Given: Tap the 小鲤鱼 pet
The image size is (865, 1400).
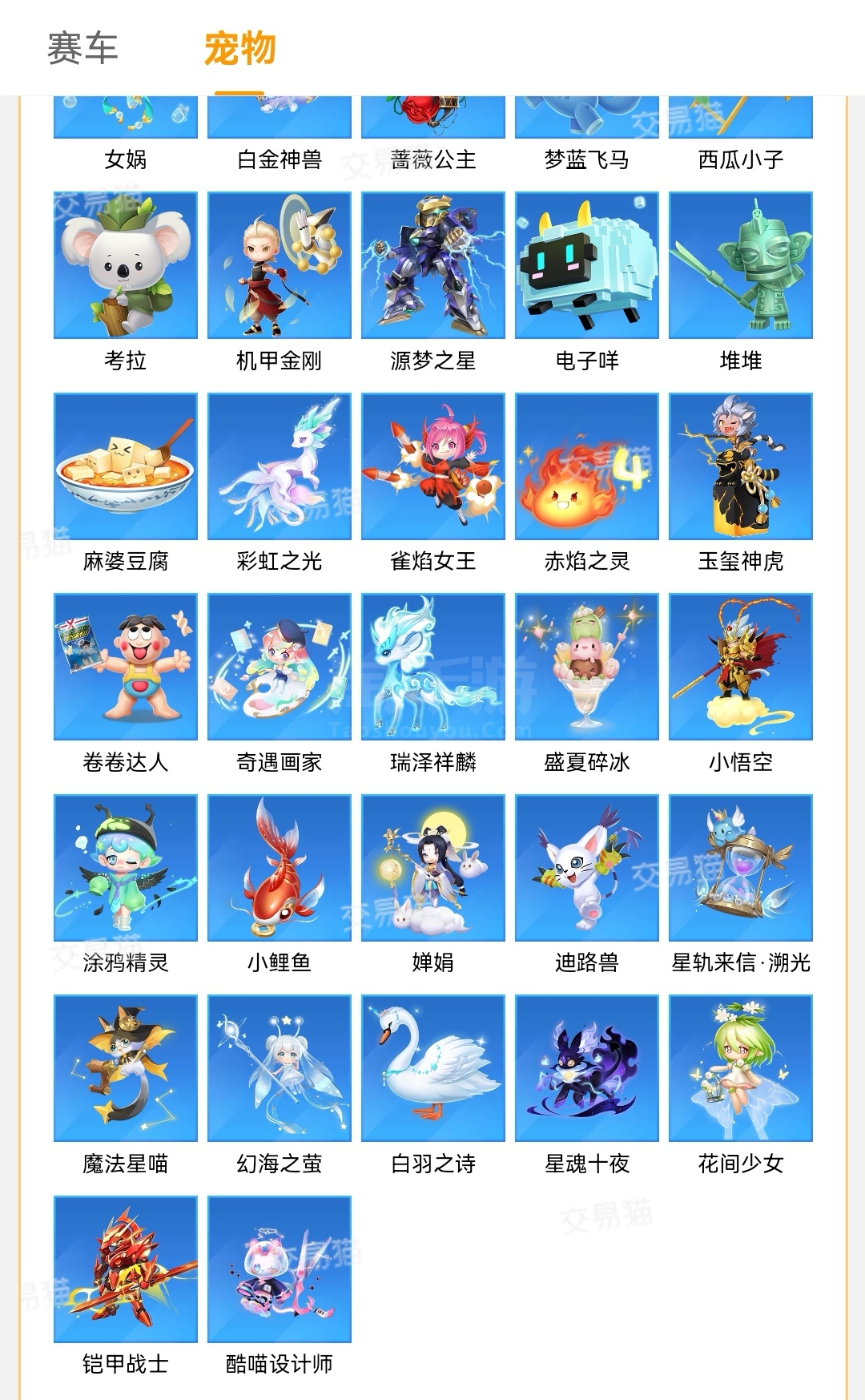Looking at the screenshot, I should click(280, 868).
